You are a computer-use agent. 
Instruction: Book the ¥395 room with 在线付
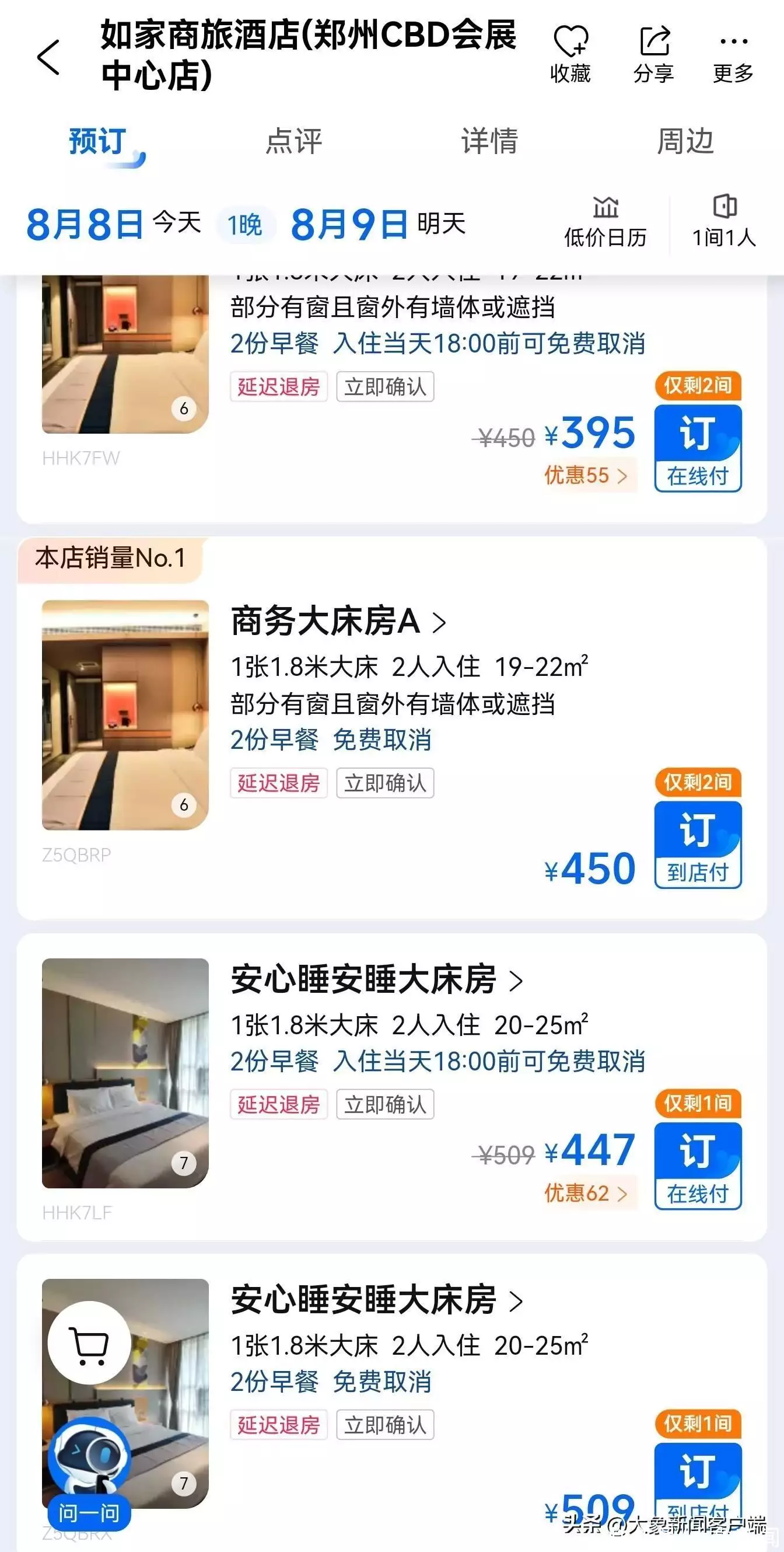[697, 448]
